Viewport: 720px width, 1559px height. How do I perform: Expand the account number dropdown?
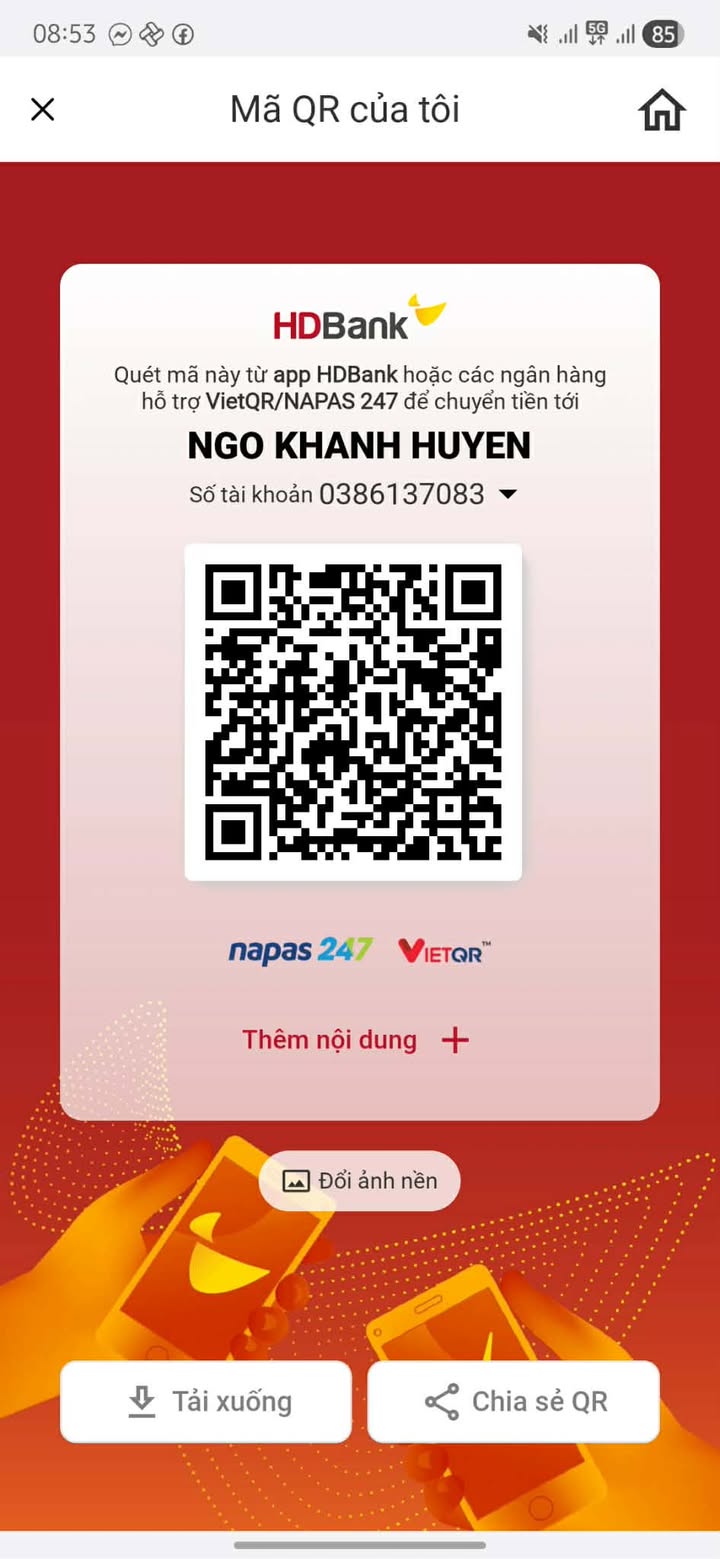click(508, 494)
